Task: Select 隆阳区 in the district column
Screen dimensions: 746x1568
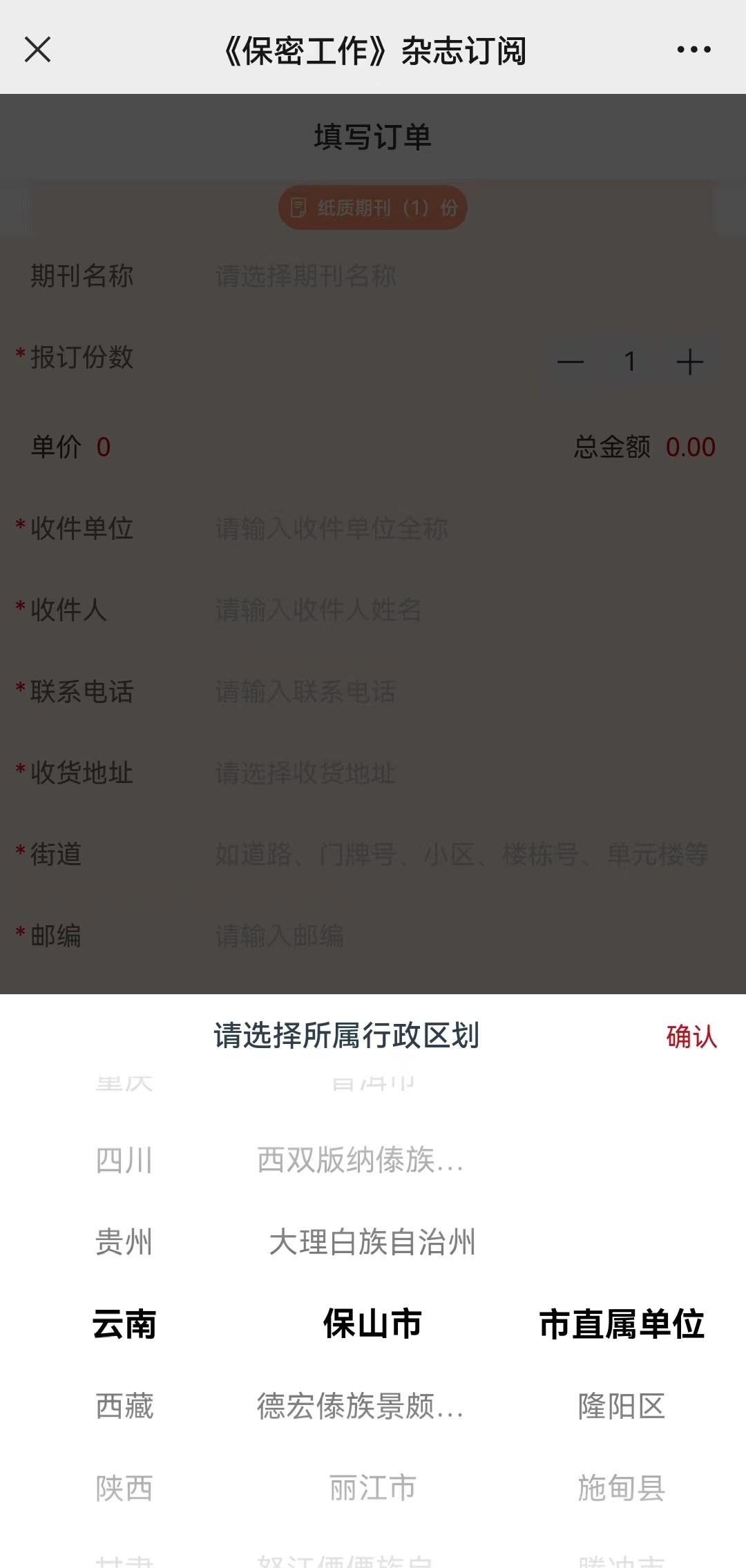Action: [x=621, y=1406]
